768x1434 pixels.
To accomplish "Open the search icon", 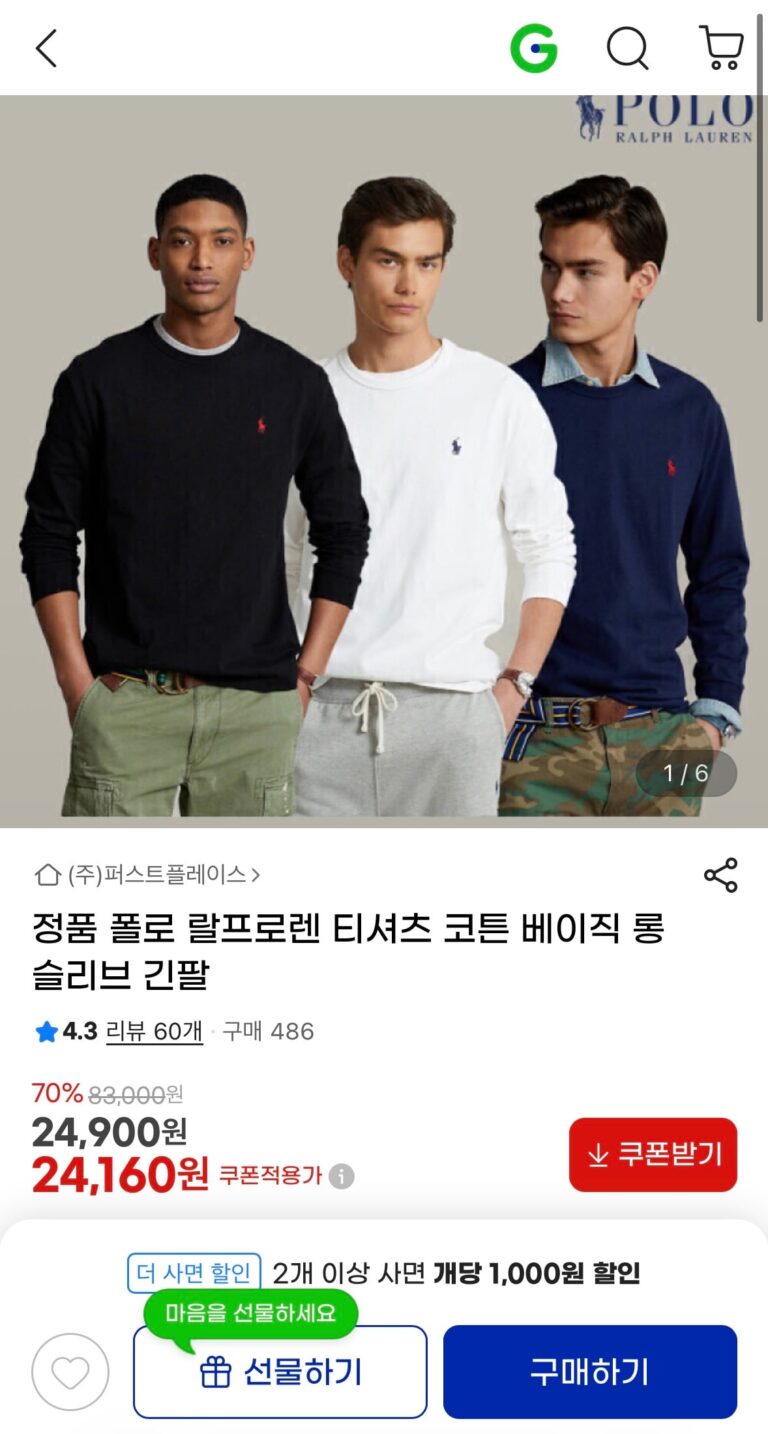I will (628, 48).
